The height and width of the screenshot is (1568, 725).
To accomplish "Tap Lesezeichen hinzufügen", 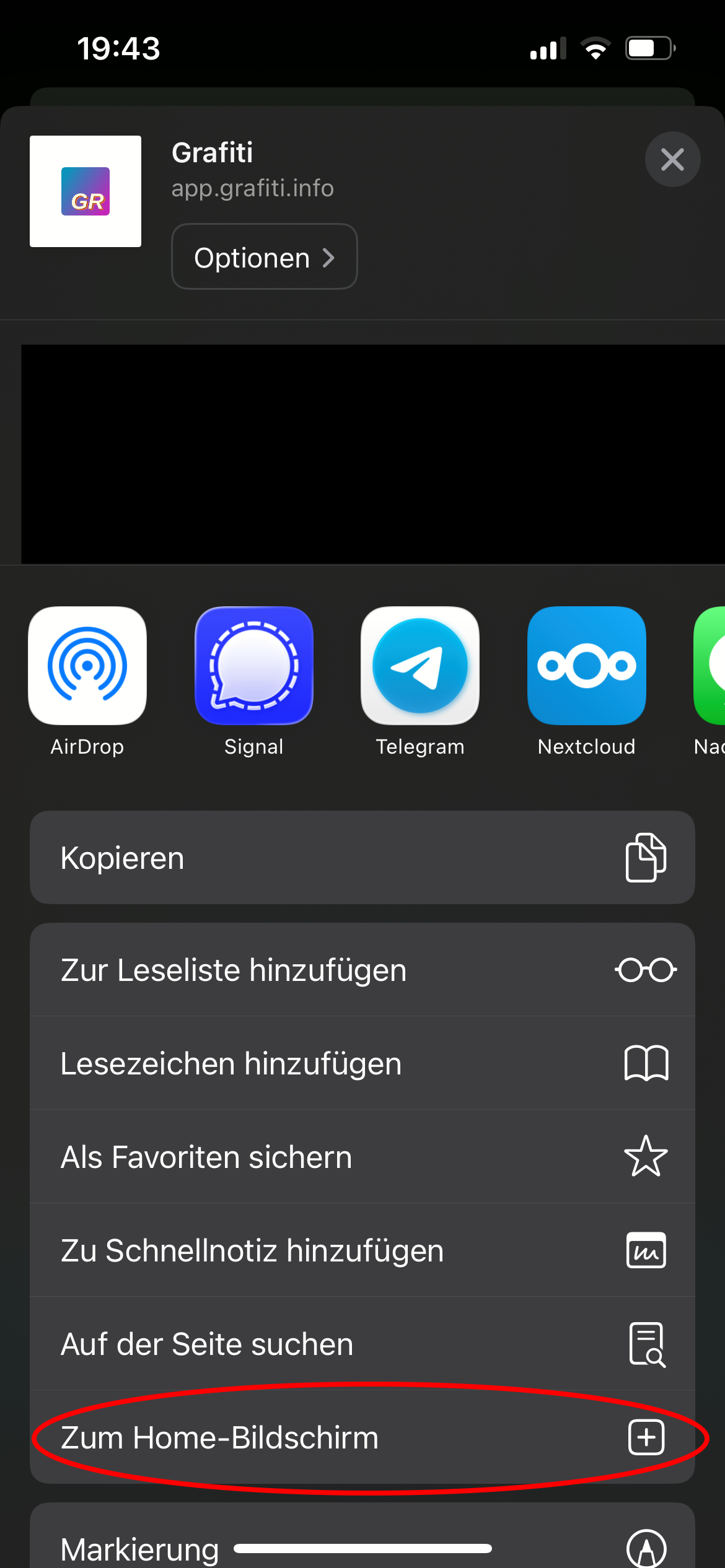I will point(362,1063).
